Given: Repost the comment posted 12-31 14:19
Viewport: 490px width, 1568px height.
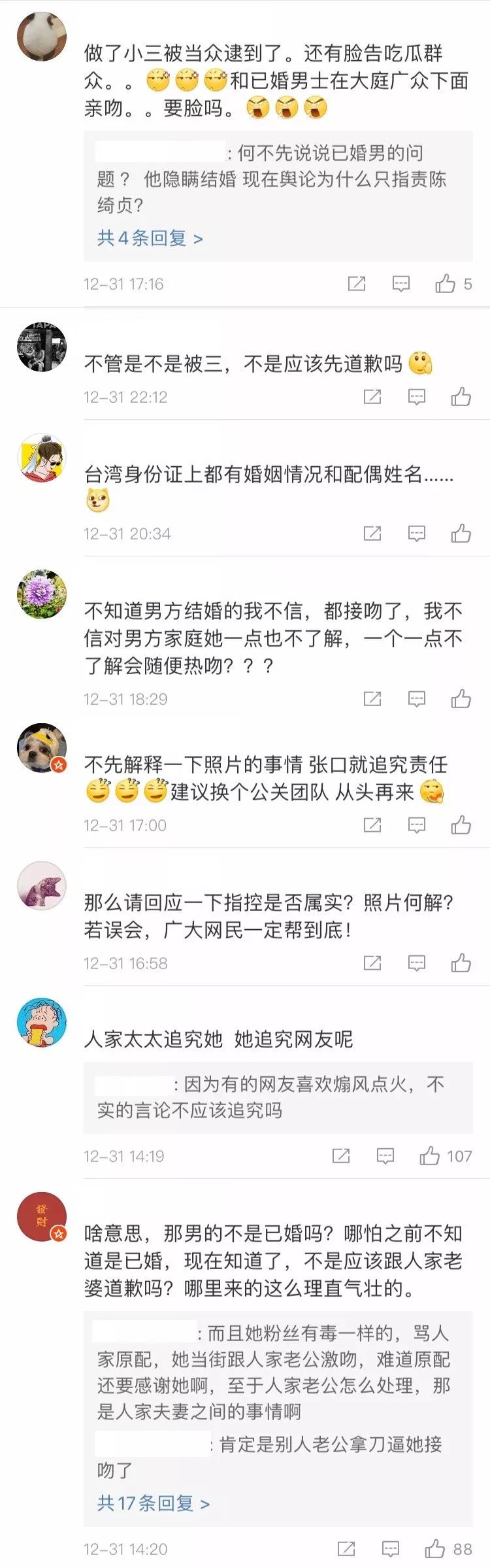Looking at the screenshot, I should [341, 1156].
